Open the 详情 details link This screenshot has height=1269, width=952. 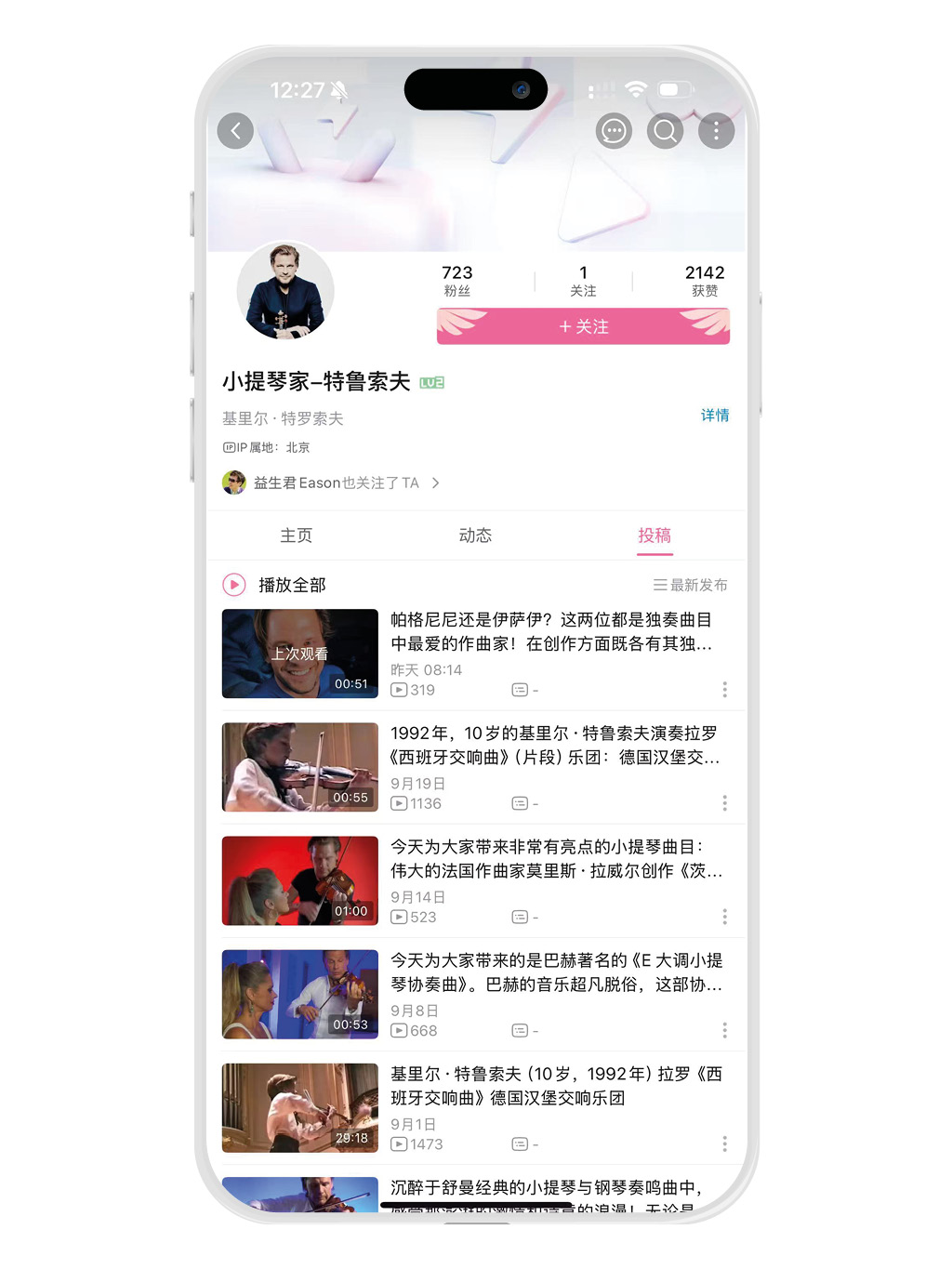(x=714, y=415)
